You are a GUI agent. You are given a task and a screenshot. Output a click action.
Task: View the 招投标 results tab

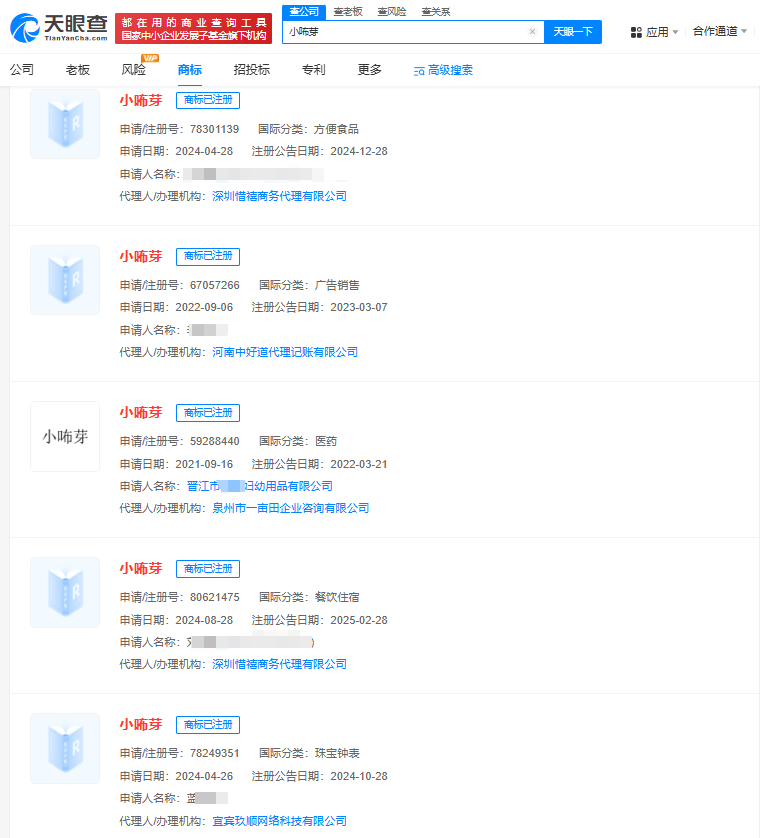tap(251, 70)
